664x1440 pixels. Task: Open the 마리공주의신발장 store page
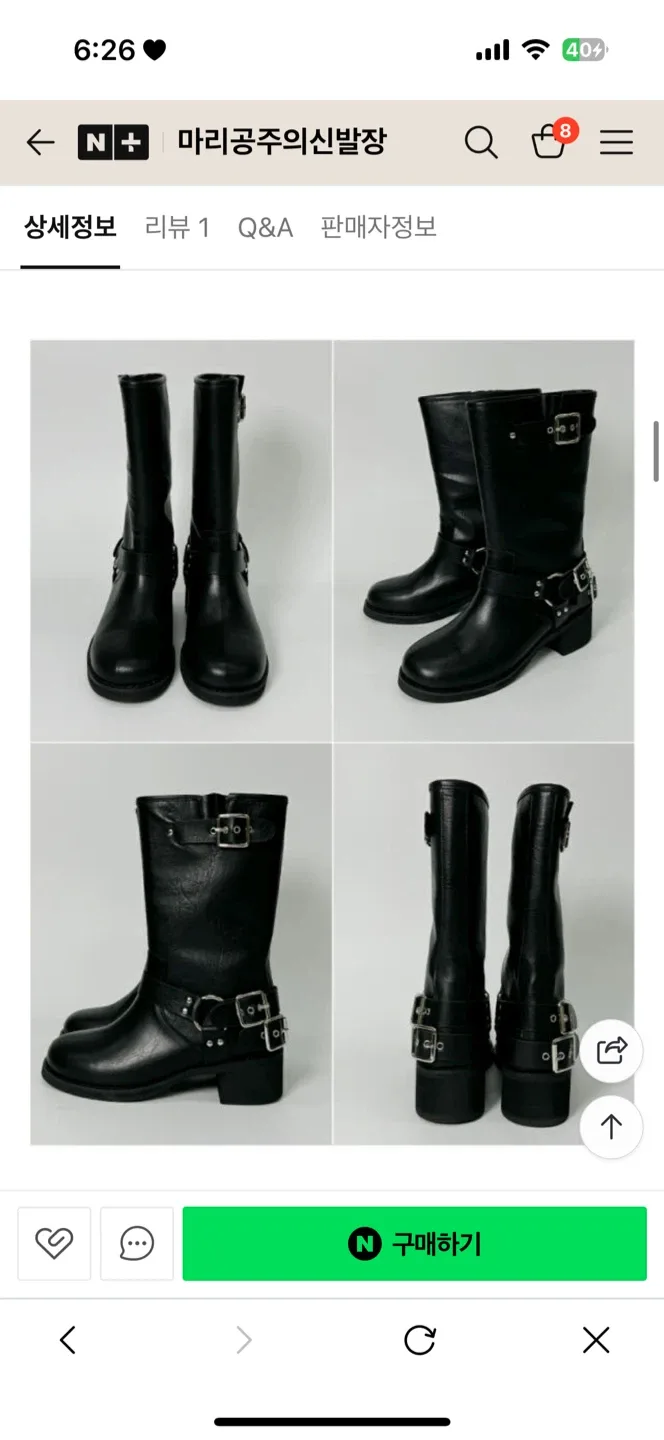pos(281,142)
